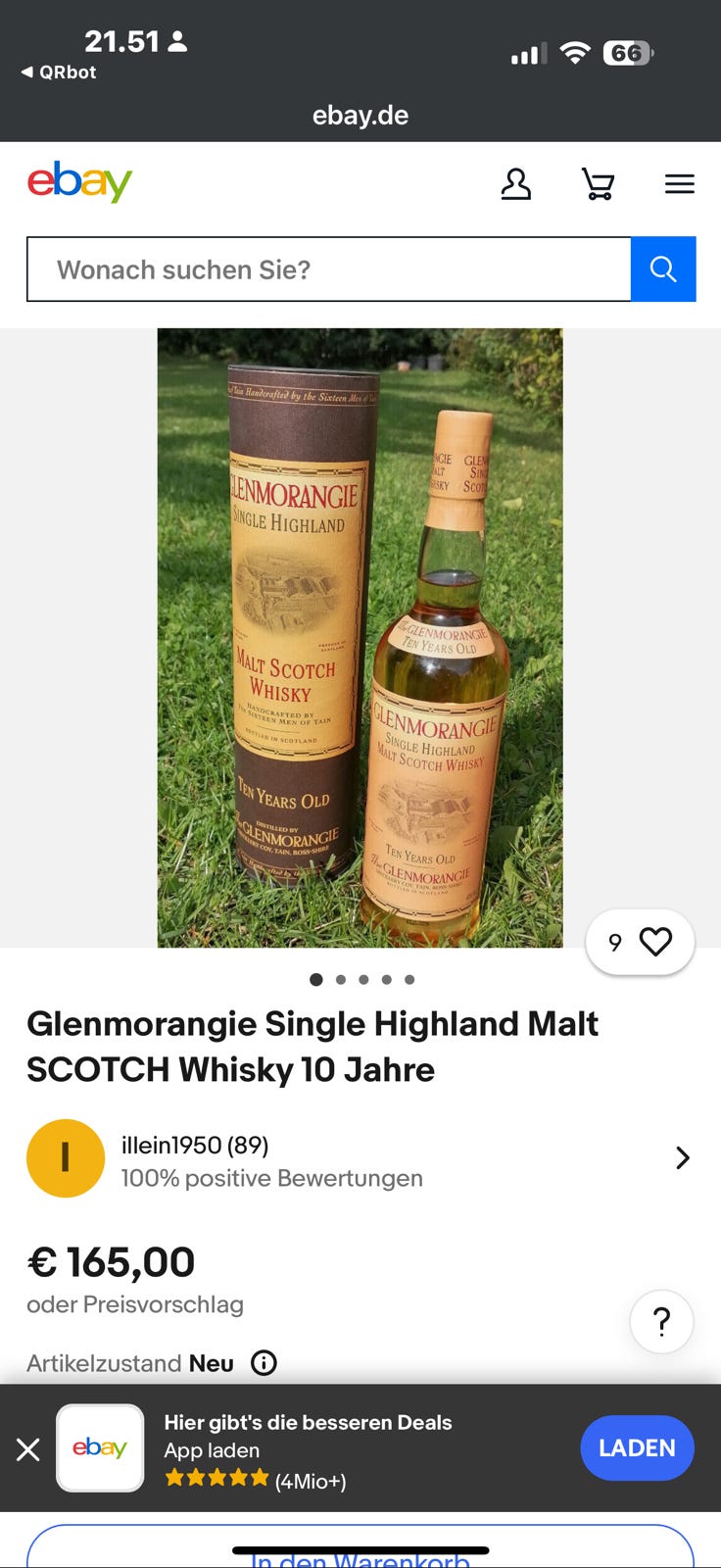Add item to watch list with heart icon
Screen dimensions: 721x1568
click(x=656, y=941)
